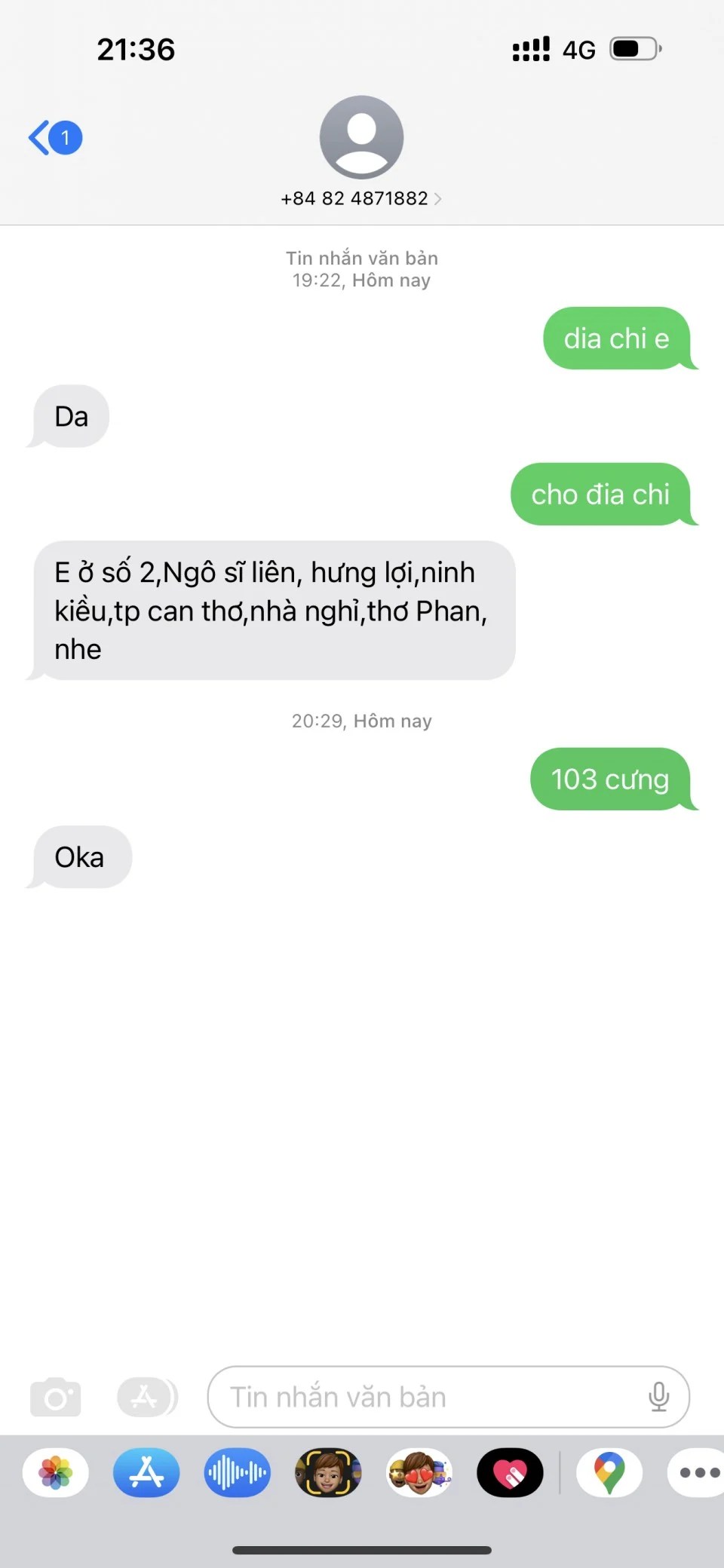Share a location with Google Maps

(x=609, y=1472)
